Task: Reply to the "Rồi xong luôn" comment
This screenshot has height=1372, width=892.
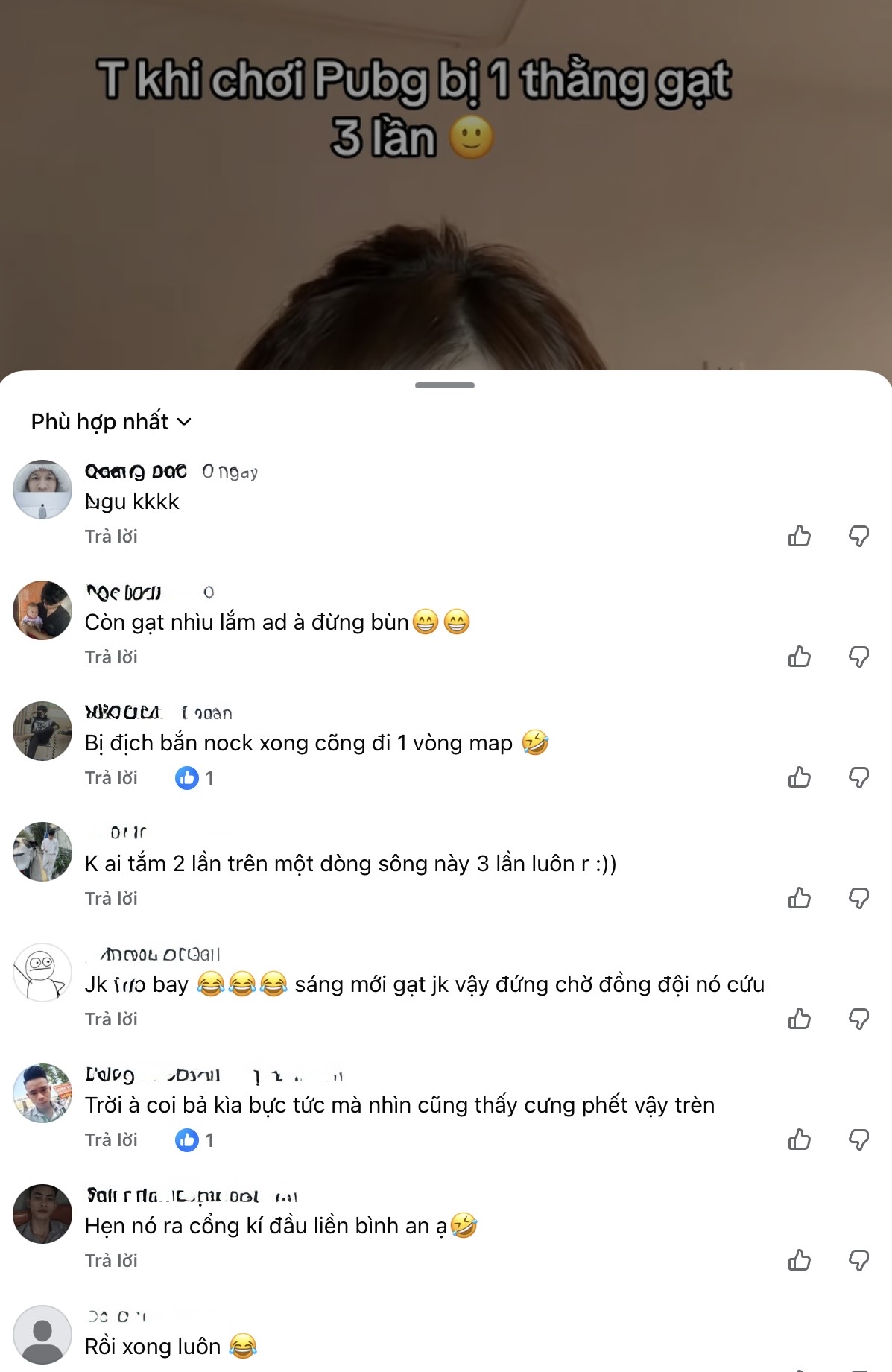Action: click(x=111, y=1370)
